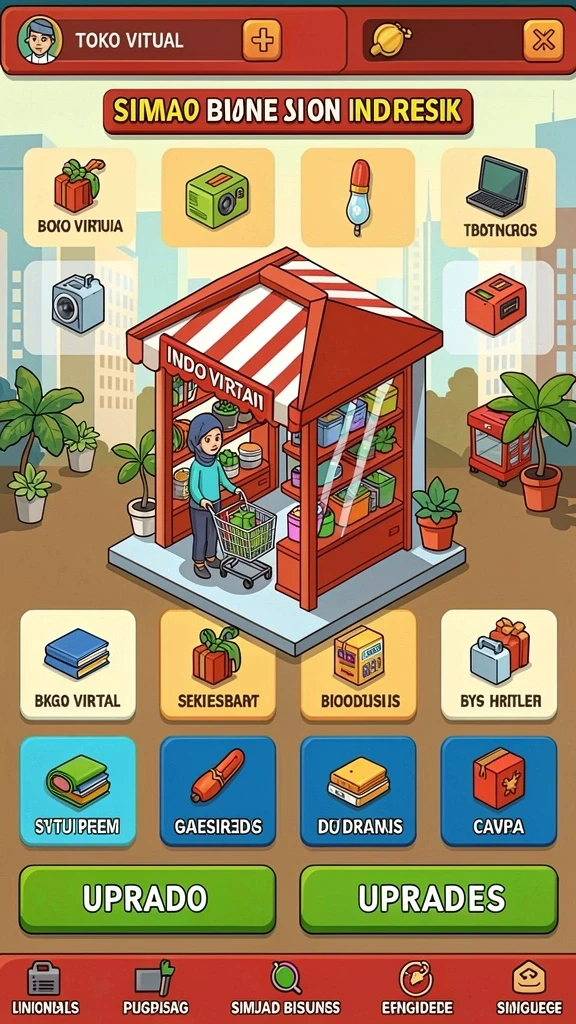Tap the green UPRADES button

[x=429, y=899]
